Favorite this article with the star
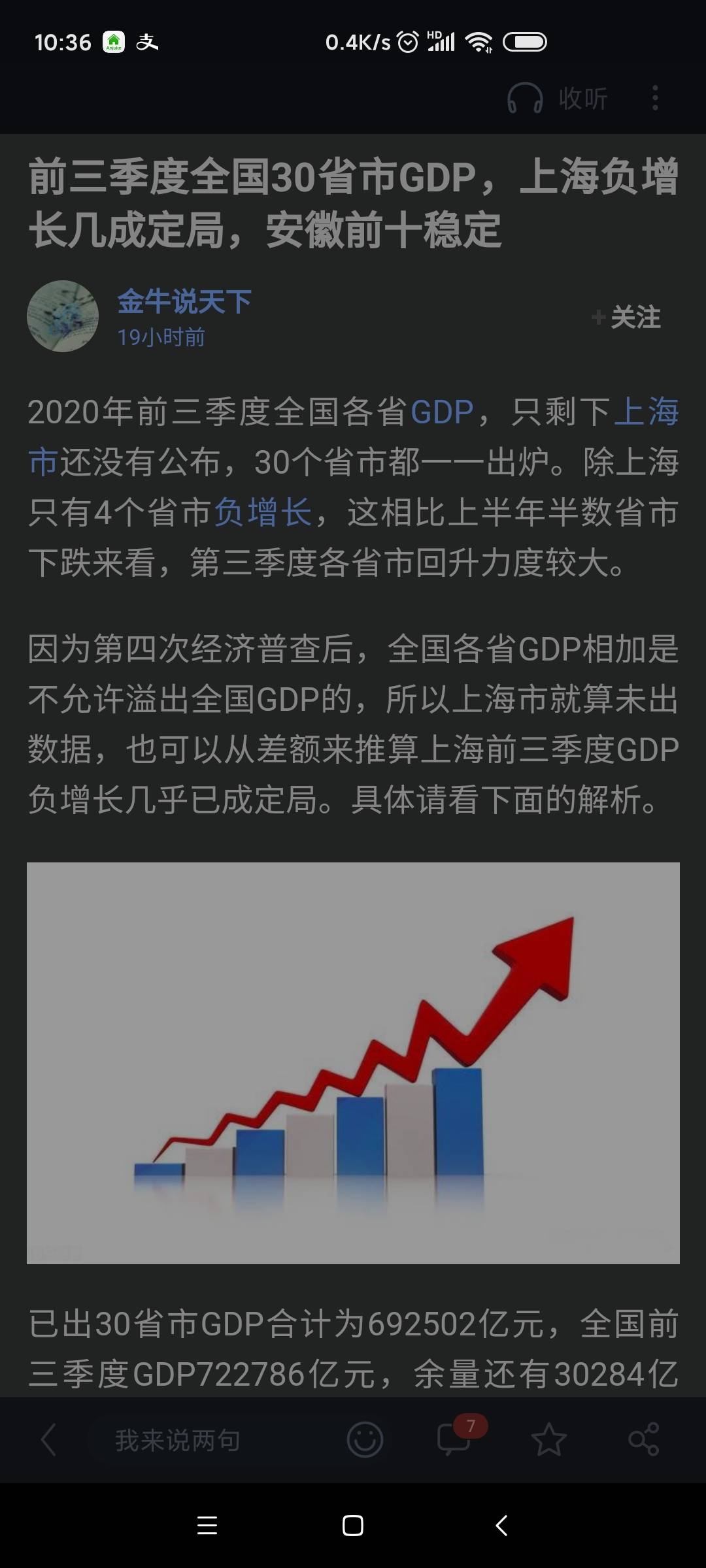The width and height of the screenshot is (706, 1568). (548, 1440)
